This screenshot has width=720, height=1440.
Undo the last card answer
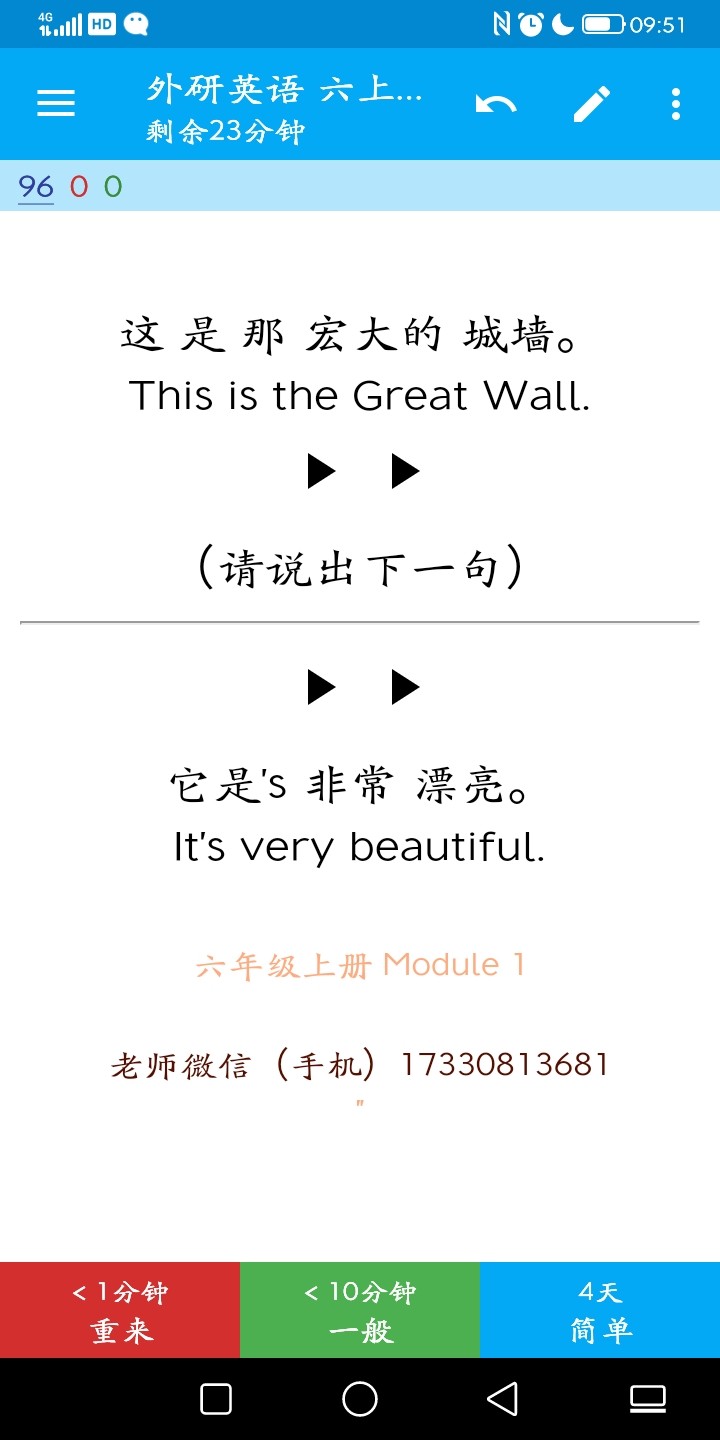[496, 104]
